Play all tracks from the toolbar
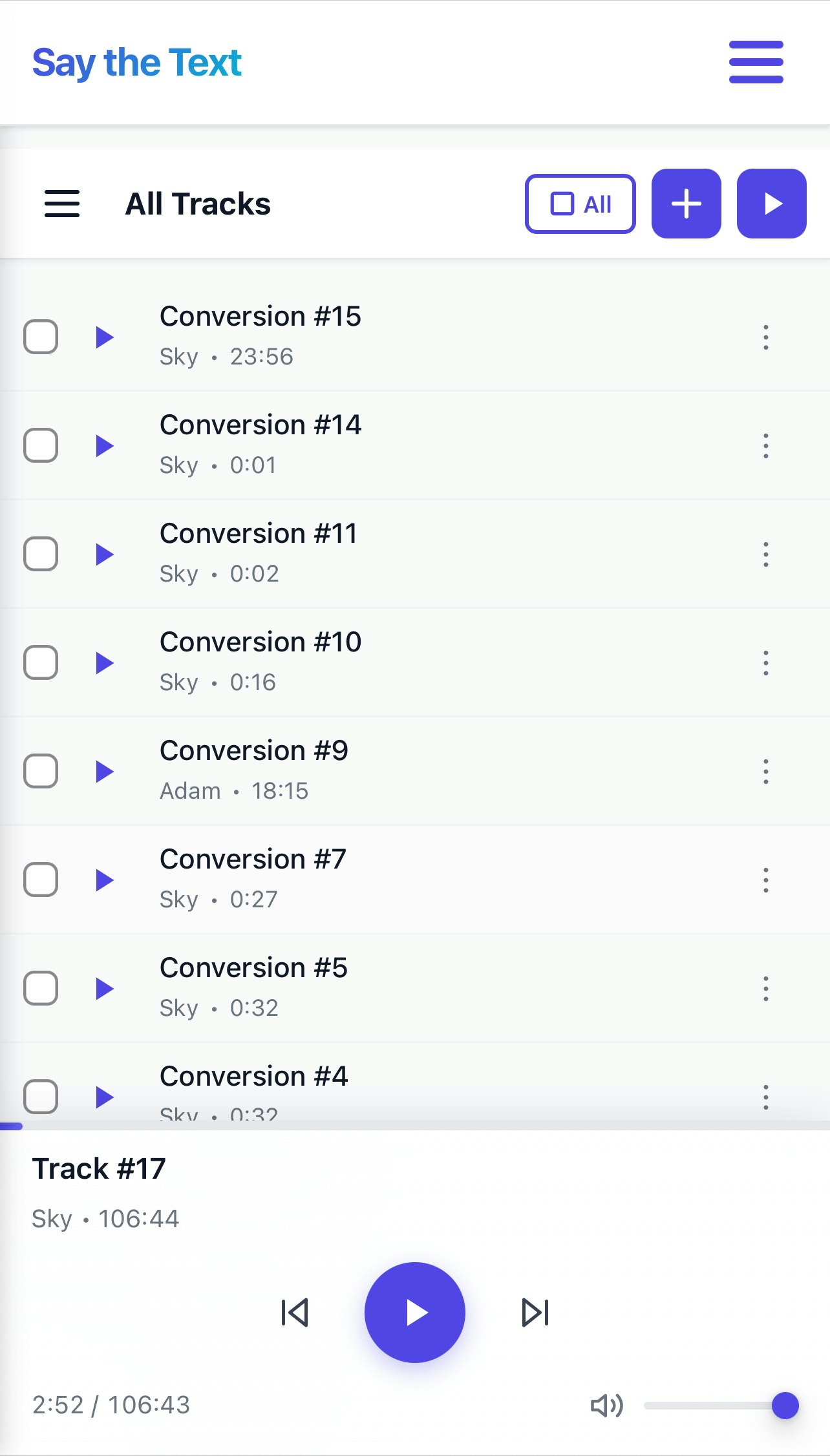Image resolution: width=830 pixels, height=1456 pixels. (x=771, y=204)
